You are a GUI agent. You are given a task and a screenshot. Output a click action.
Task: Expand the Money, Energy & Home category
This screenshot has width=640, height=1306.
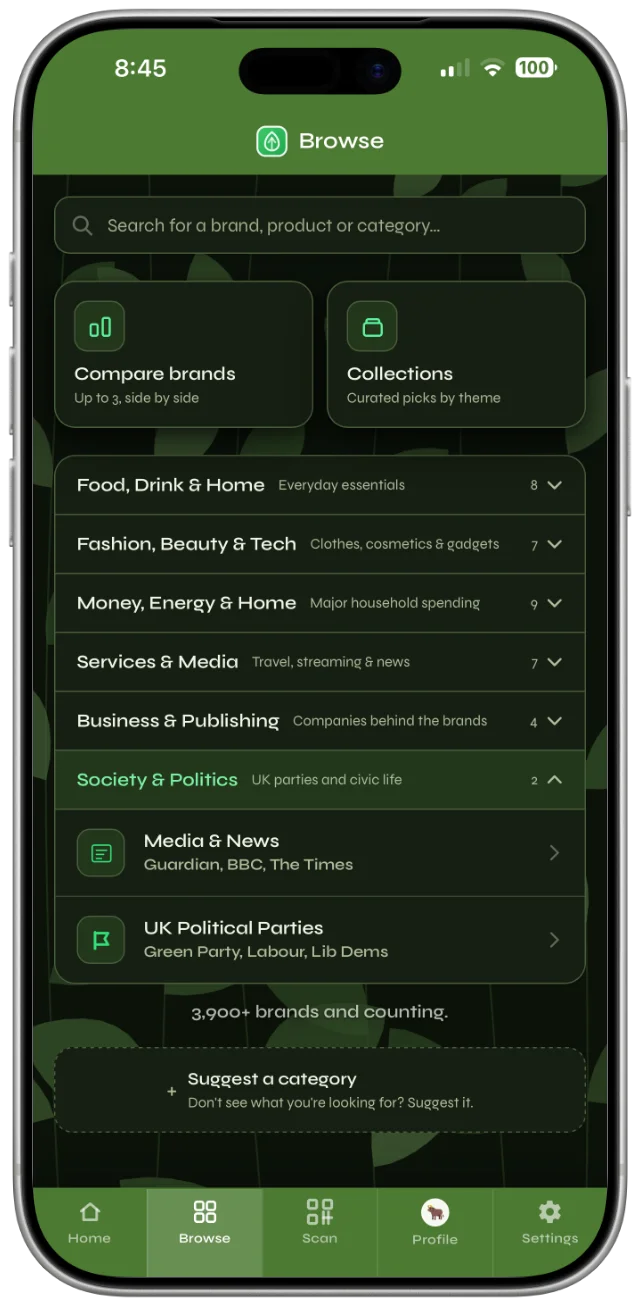point(320,603)
